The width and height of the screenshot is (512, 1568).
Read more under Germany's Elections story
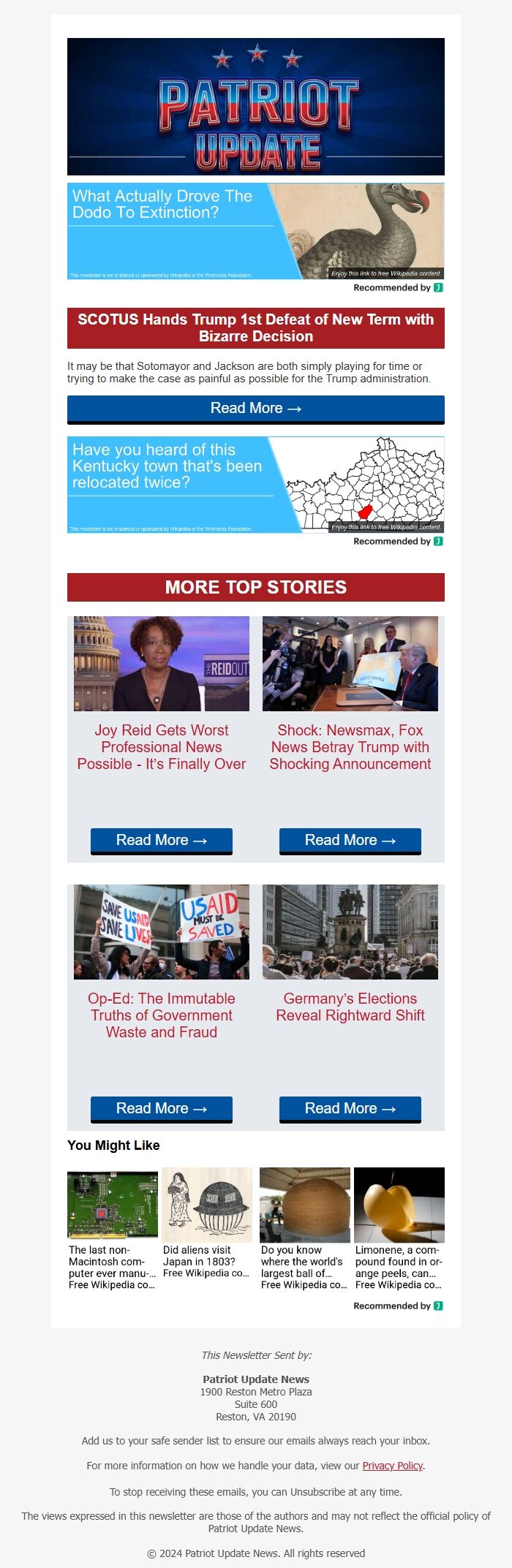[x=350, y=1109]
